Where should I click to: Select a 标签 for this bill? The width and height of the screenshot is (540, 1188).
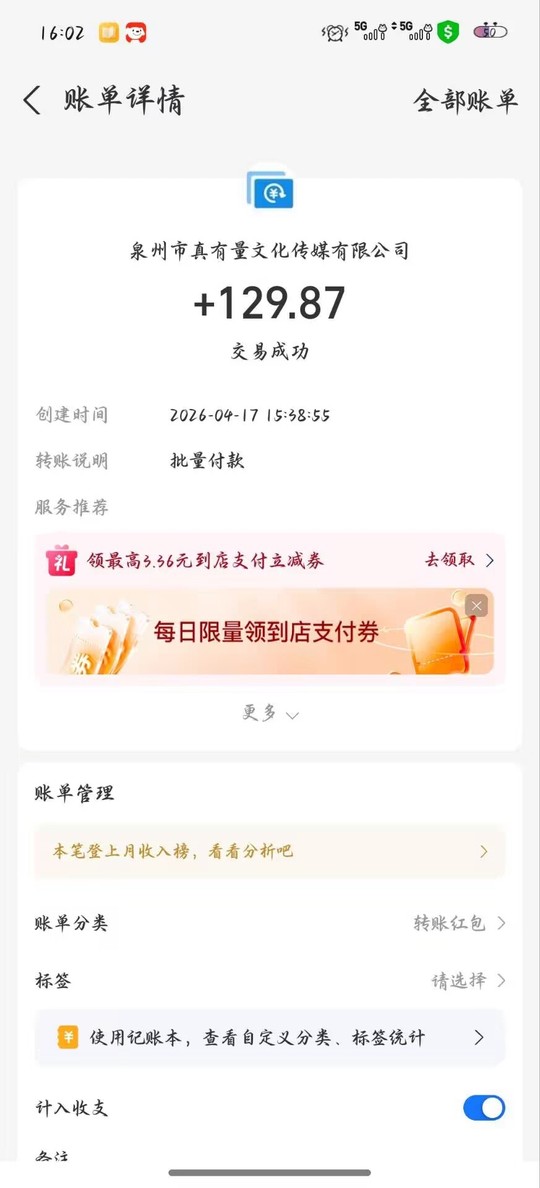270,980
